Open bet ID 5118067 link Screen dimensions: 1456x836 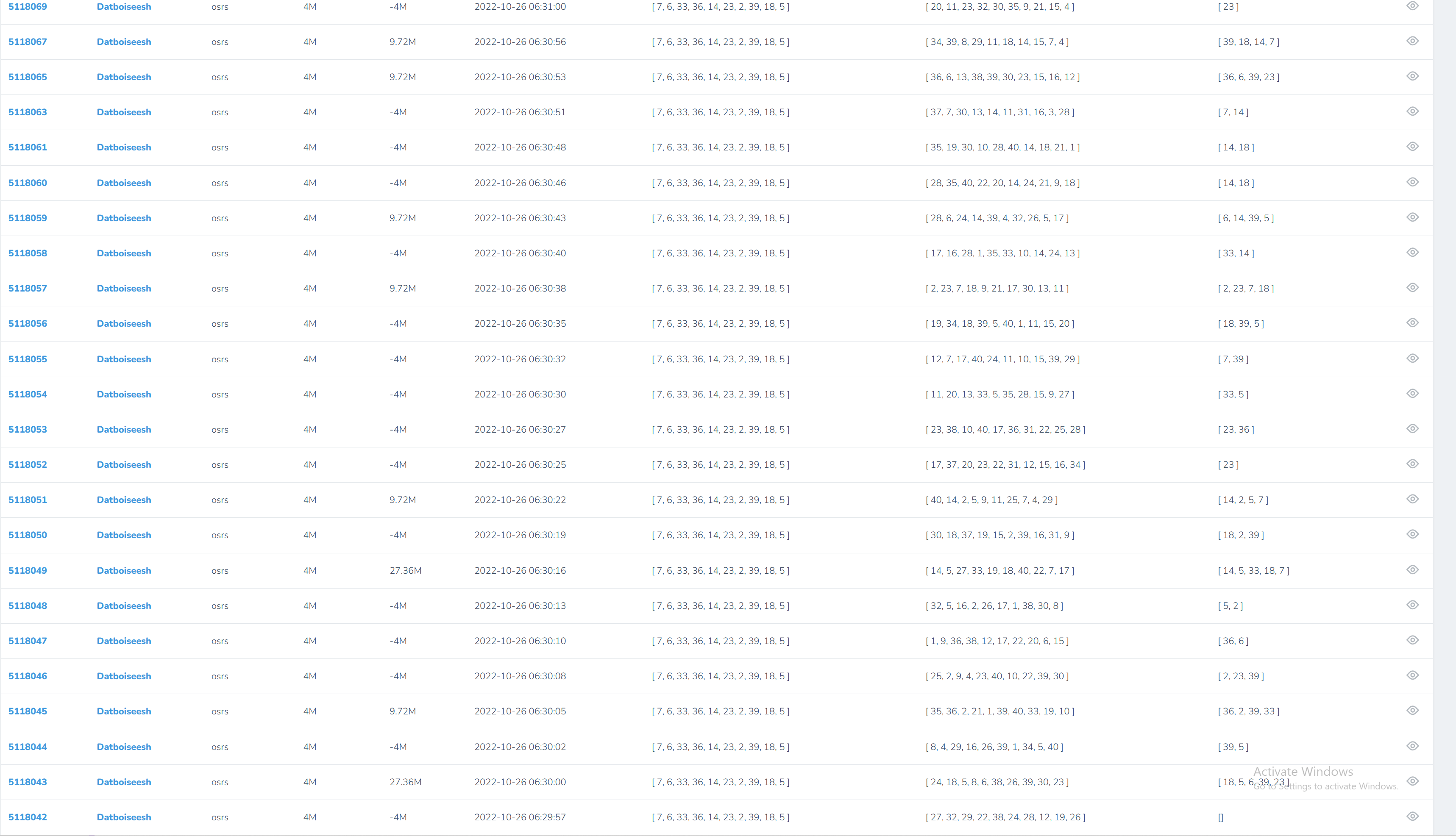(x=28, y=42)
